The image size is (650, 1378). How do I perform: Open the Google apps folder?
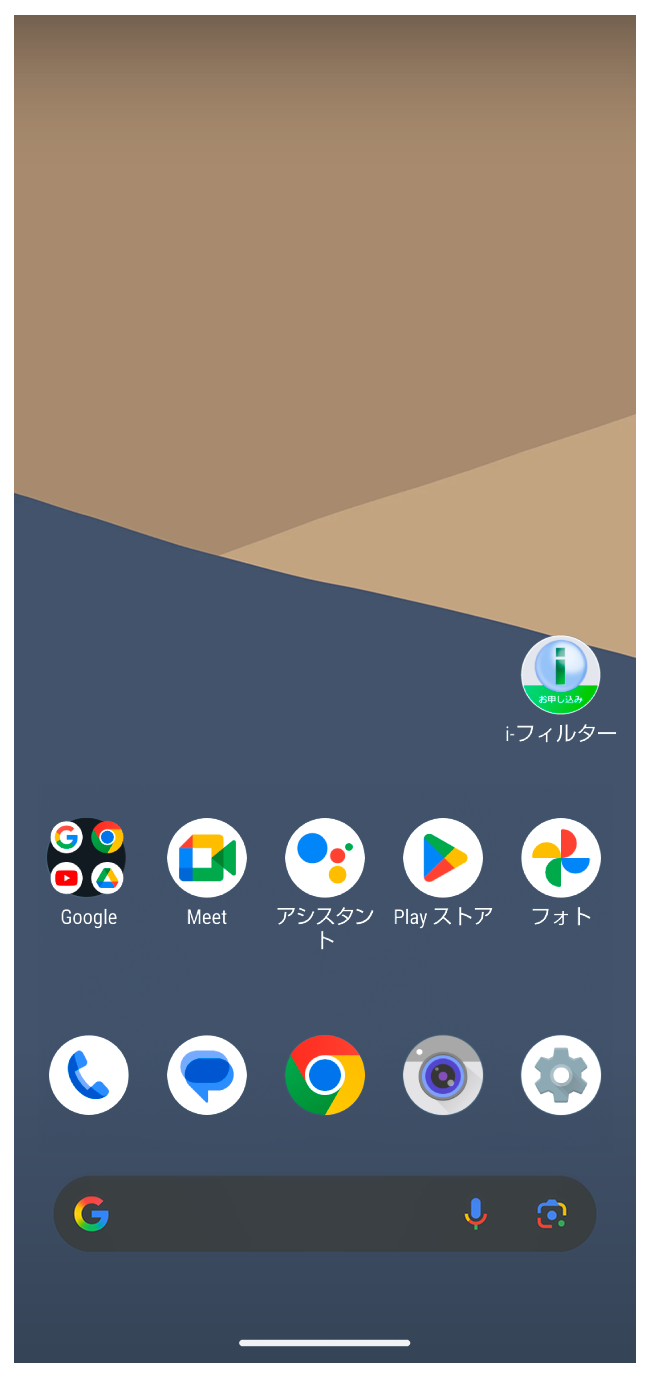88,857
